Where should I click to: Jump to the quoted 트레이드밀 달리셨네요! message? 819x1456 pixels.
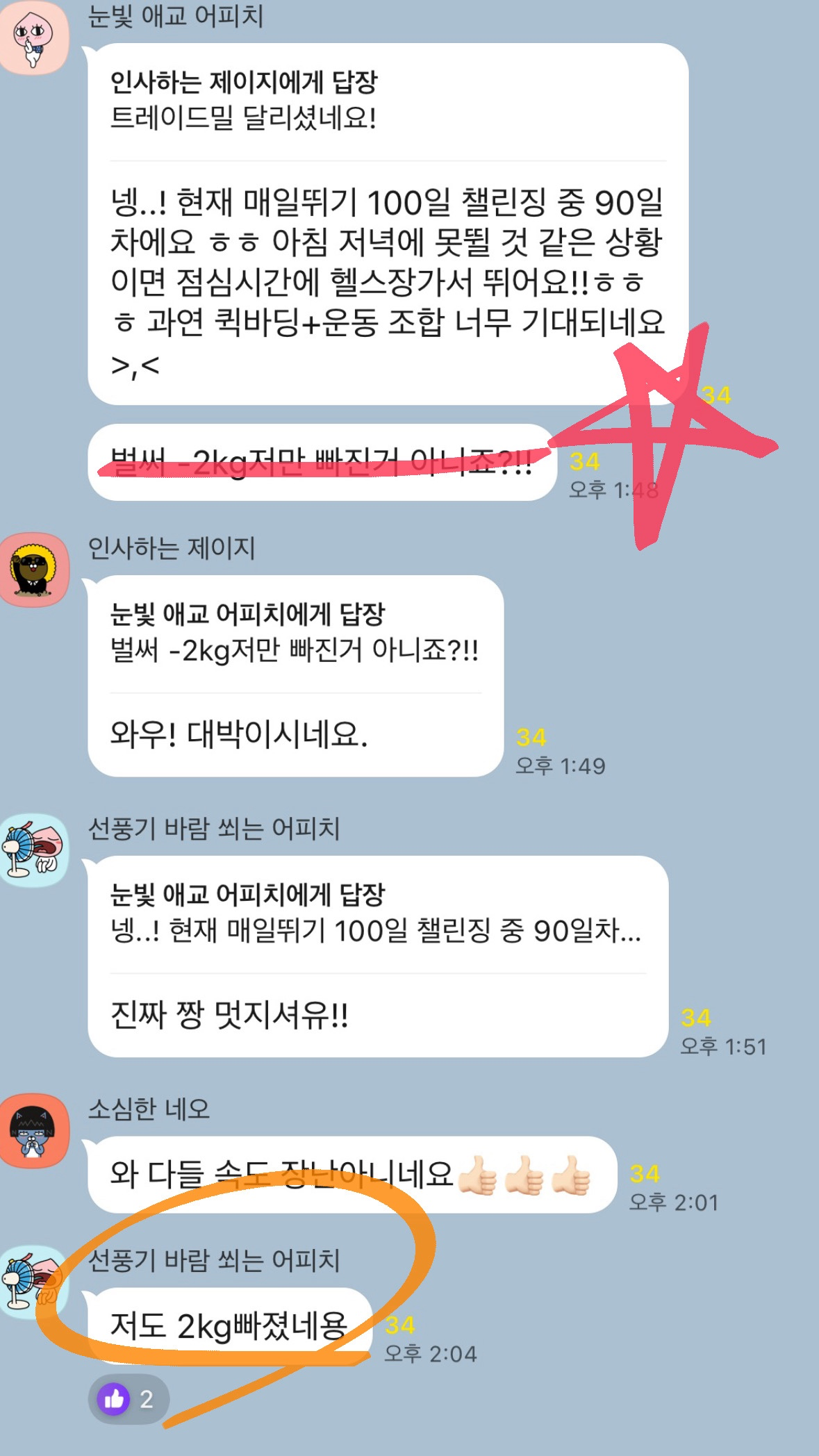coord(243,100)
